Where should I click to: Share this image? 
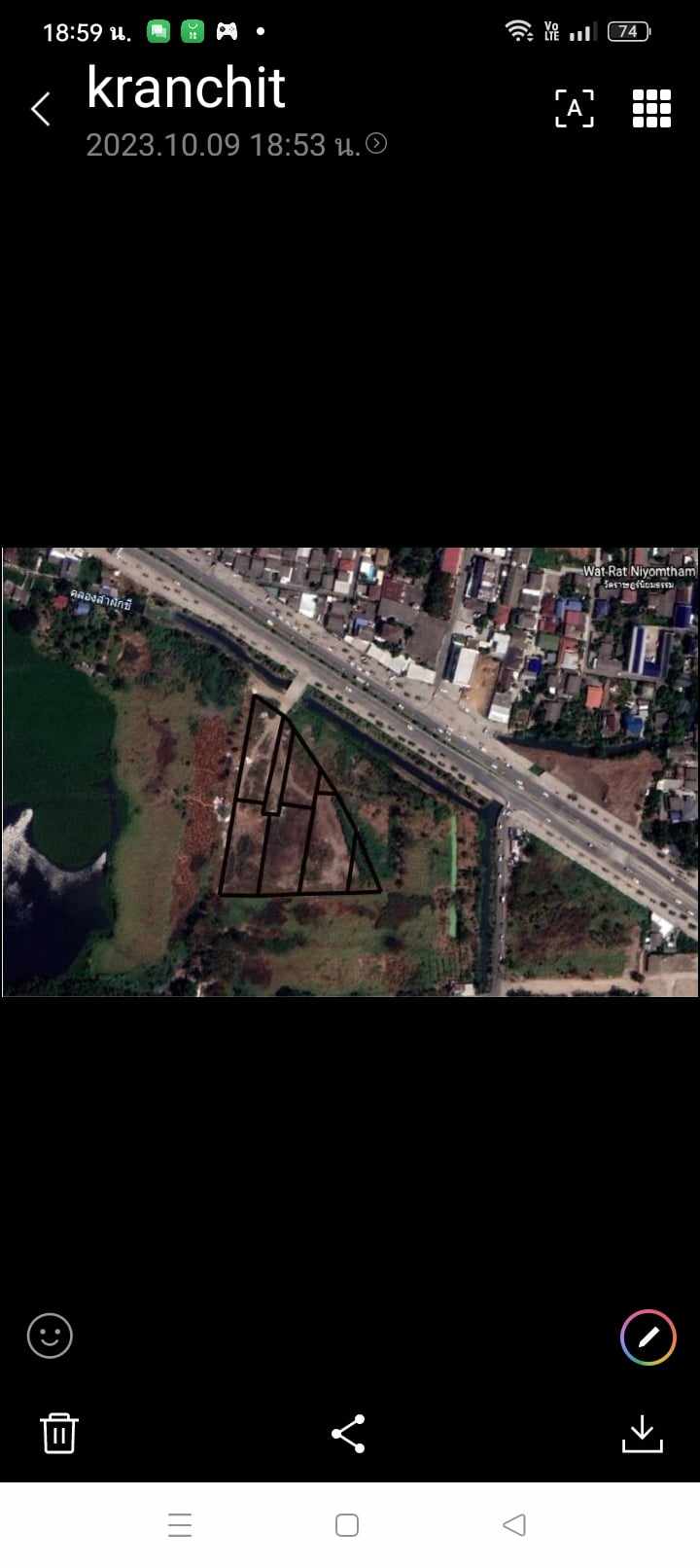348,1434
